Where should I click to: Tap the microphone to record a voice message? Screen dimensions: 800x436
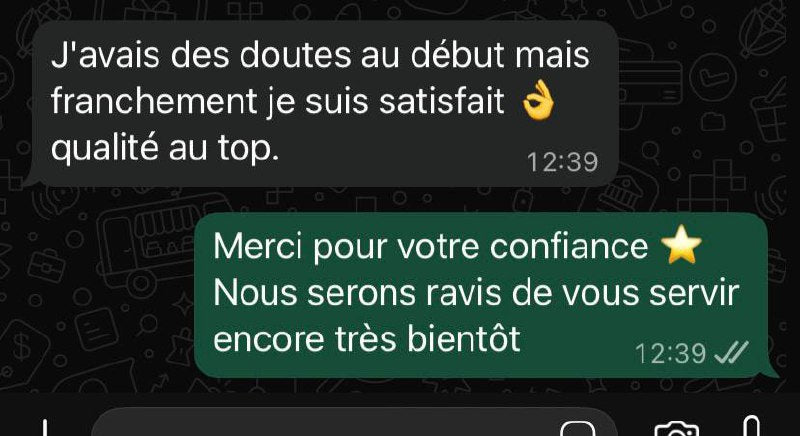pyautogui.click(x=752, y=428)
